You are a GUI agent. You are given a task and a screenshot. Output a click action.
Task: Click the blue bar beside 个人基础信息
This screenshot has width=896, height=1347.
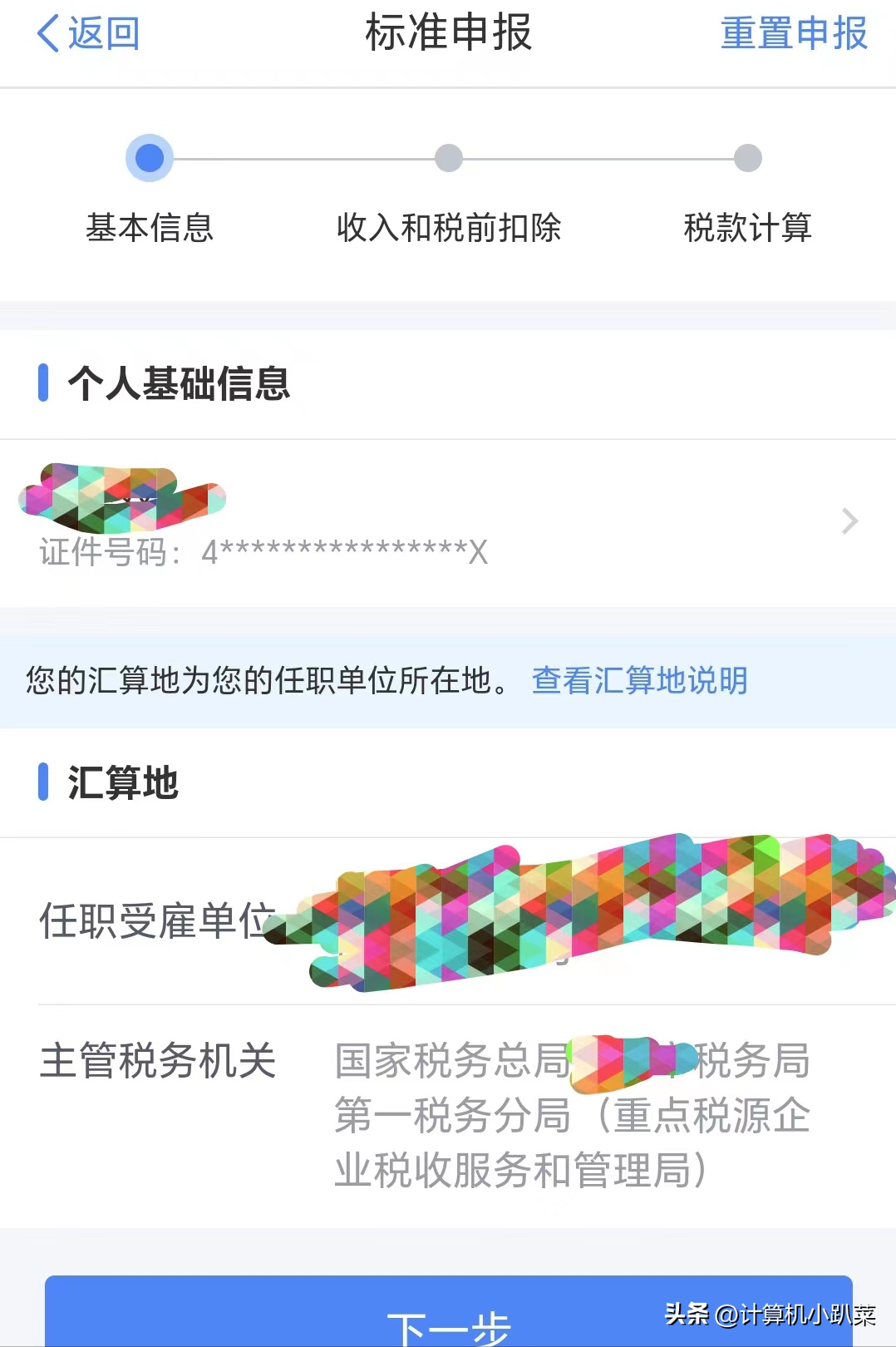(x=45, y=382)
